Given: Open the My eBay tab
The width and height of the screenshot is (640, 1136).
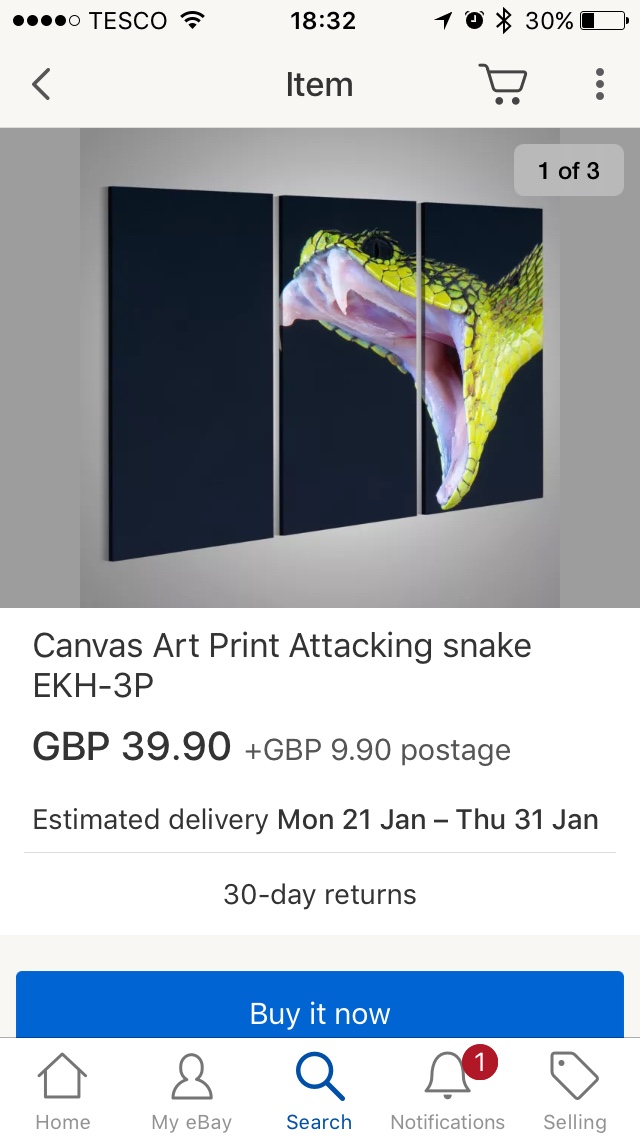Looking at the screenshot, I should (x=191, y=1092).
